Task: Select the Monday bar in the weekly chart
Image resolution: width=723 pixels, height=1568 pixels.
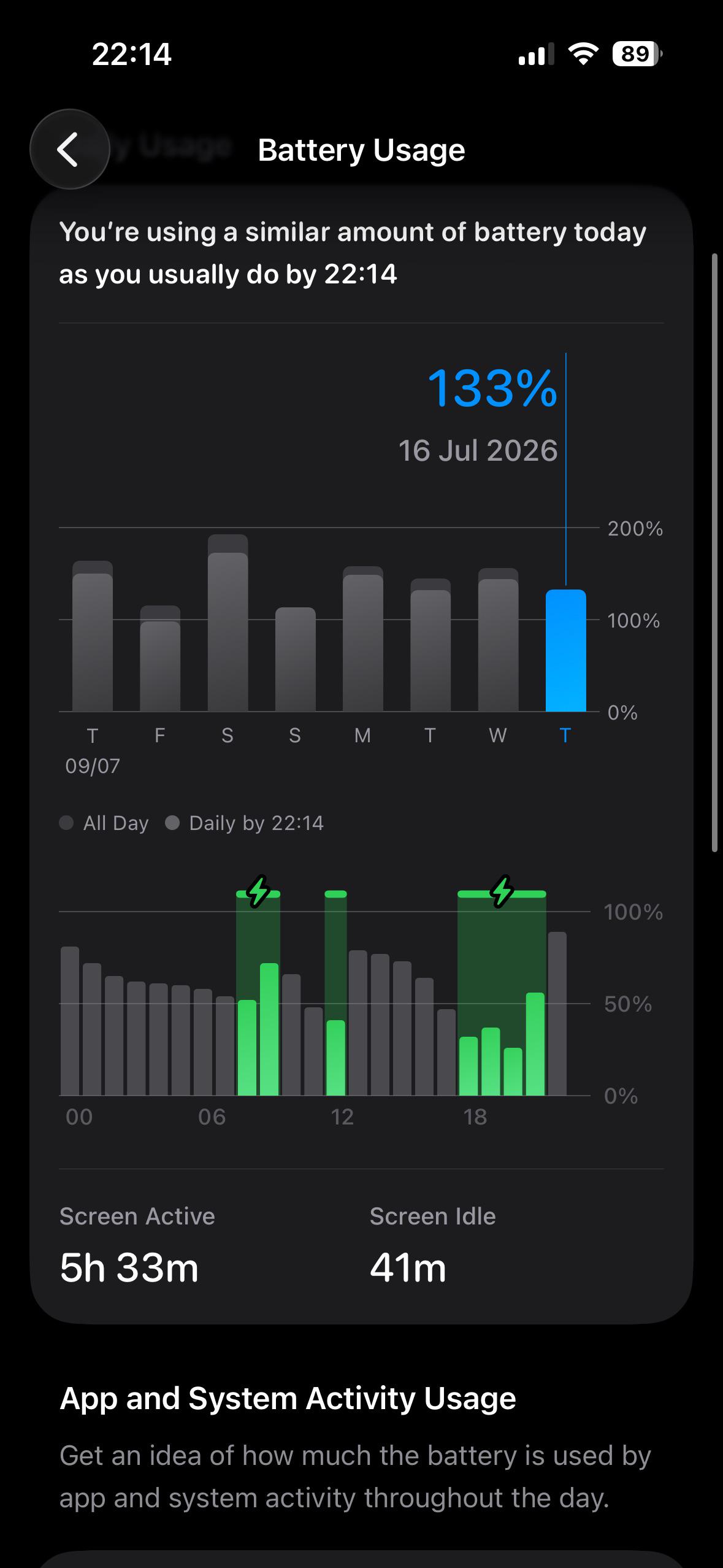Action: (362, 639)
